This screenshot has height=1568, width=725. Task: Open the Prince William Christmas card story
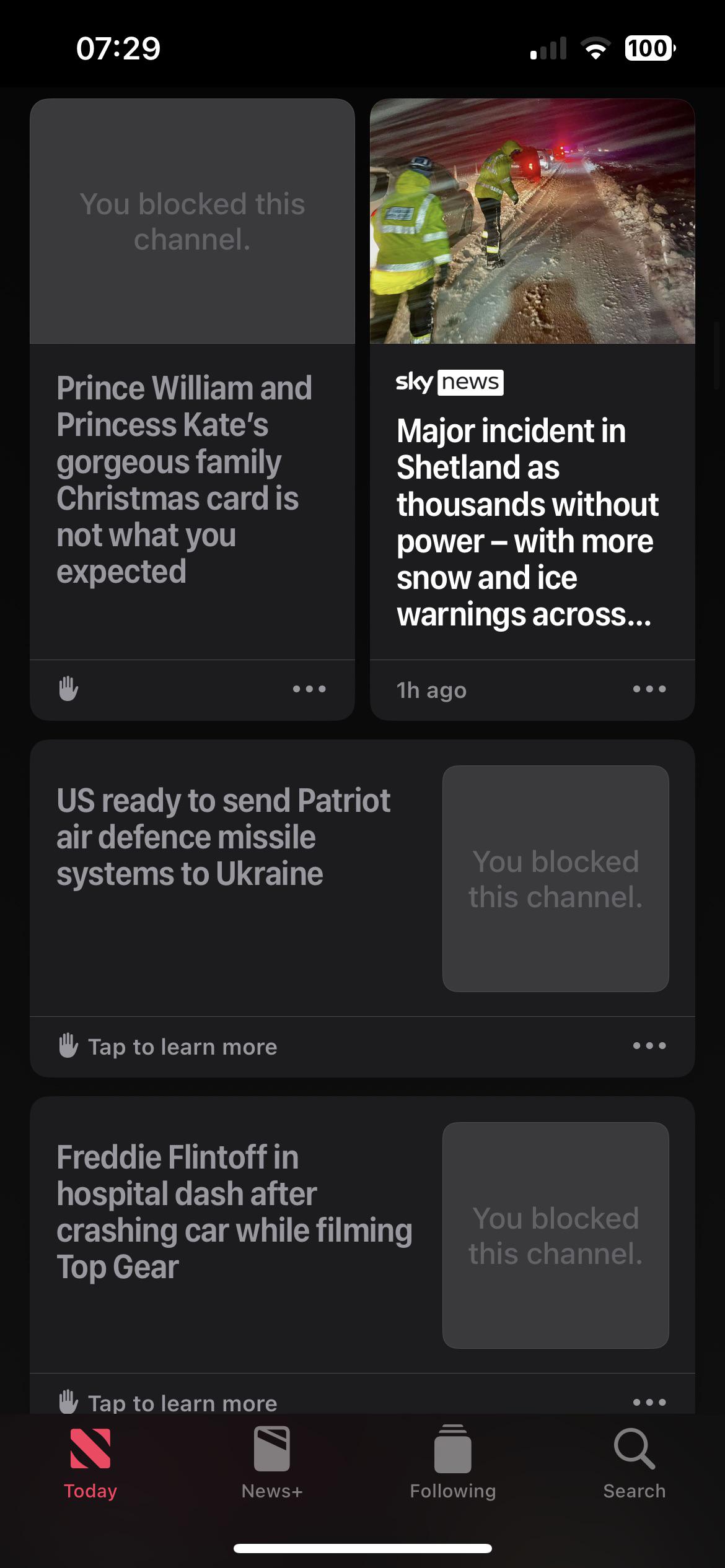tap(183, 479)
